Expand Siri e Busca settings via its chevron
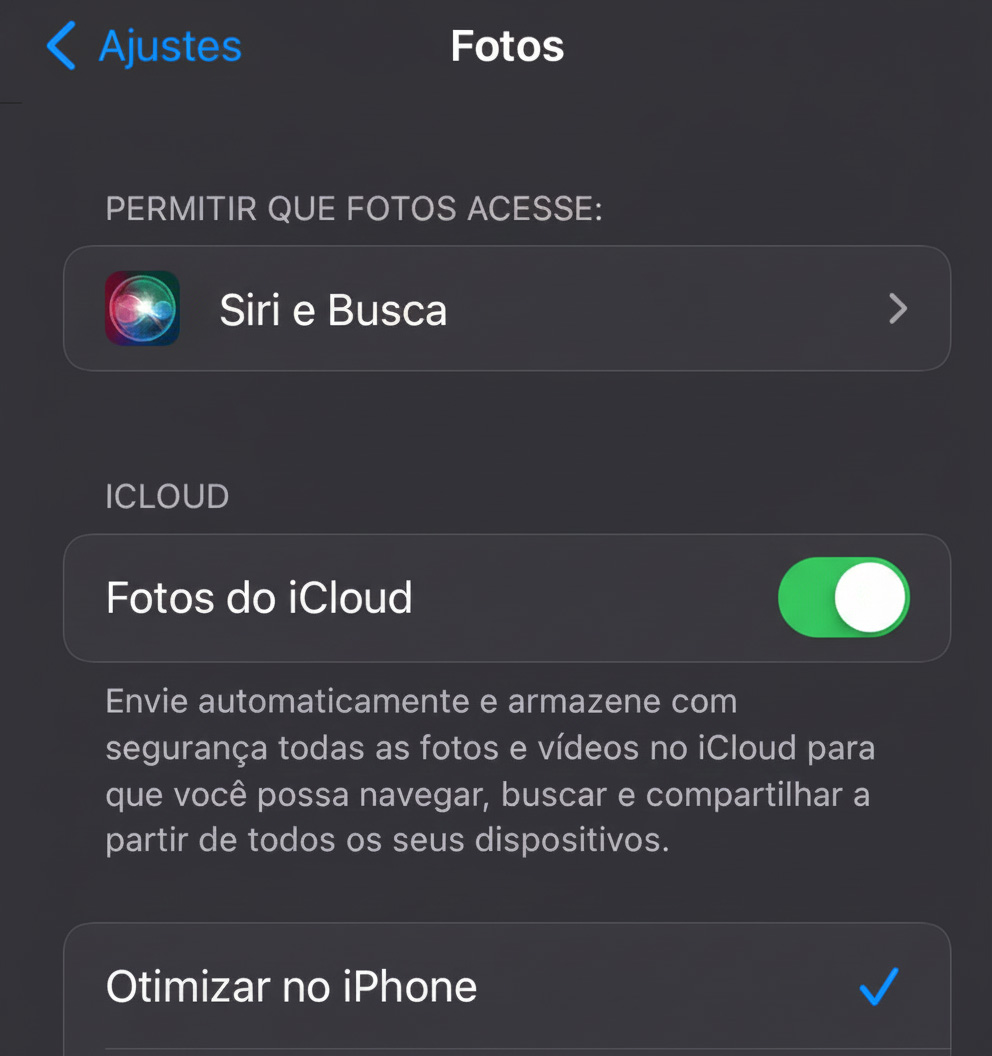The height and width of the screenshot is (1056, 992). pos(898,309)
